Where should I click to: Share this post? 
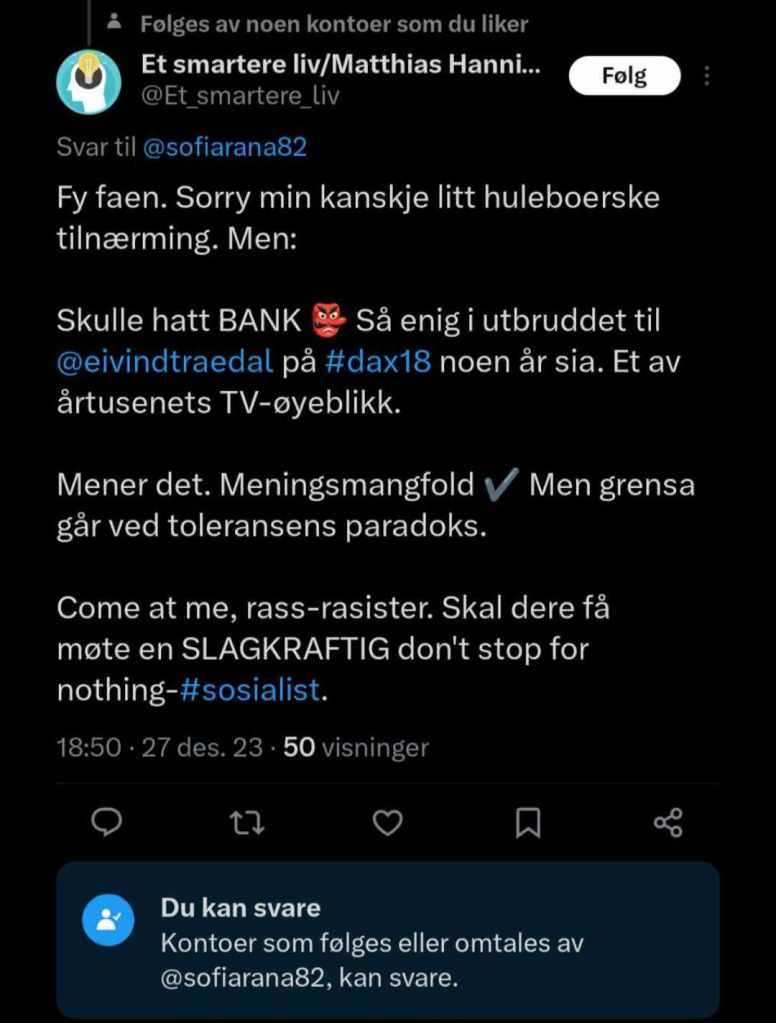667,822
